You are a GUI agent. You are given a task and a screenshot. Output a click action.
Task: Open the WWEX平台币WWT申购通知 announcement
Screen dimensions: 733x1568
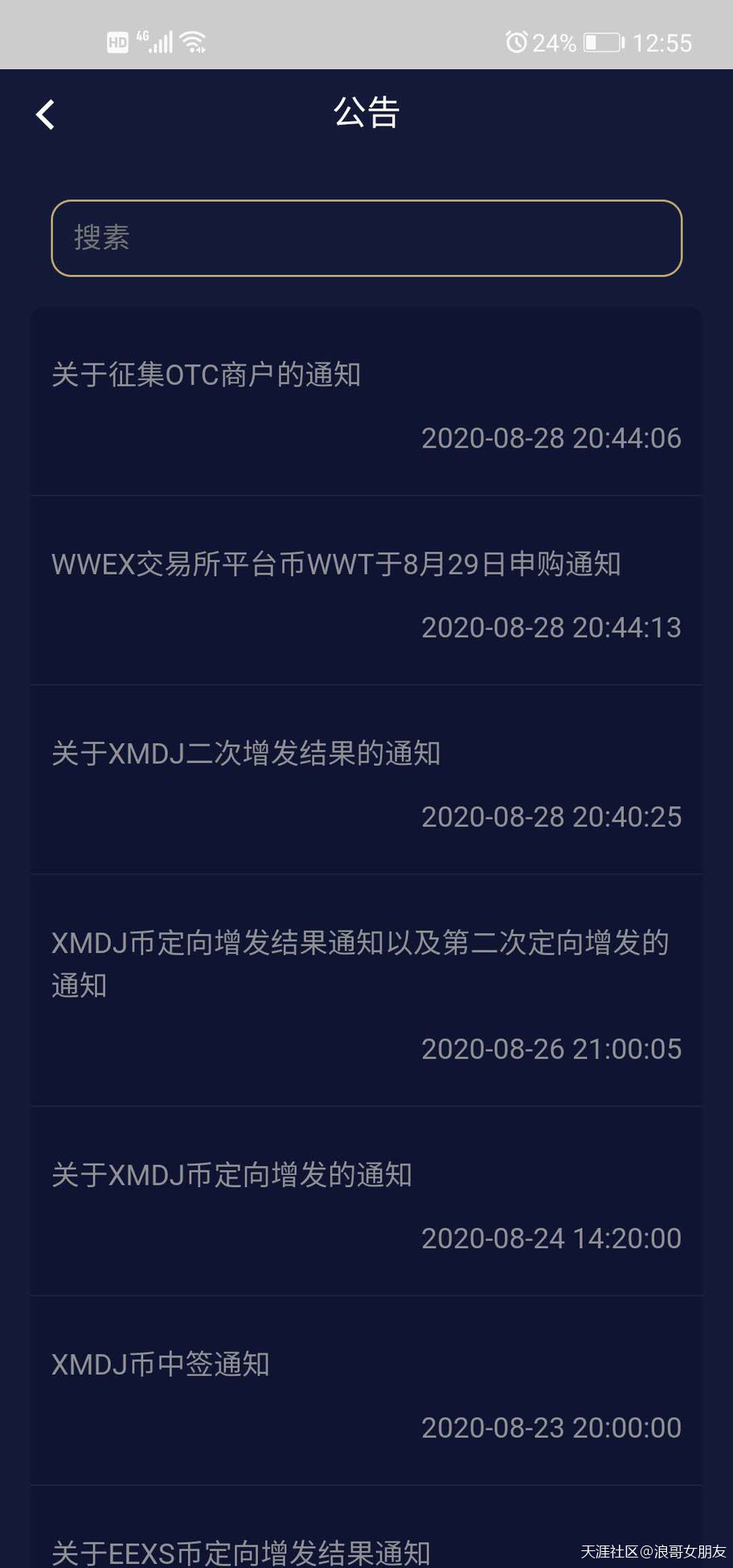(x=336, y=565)
